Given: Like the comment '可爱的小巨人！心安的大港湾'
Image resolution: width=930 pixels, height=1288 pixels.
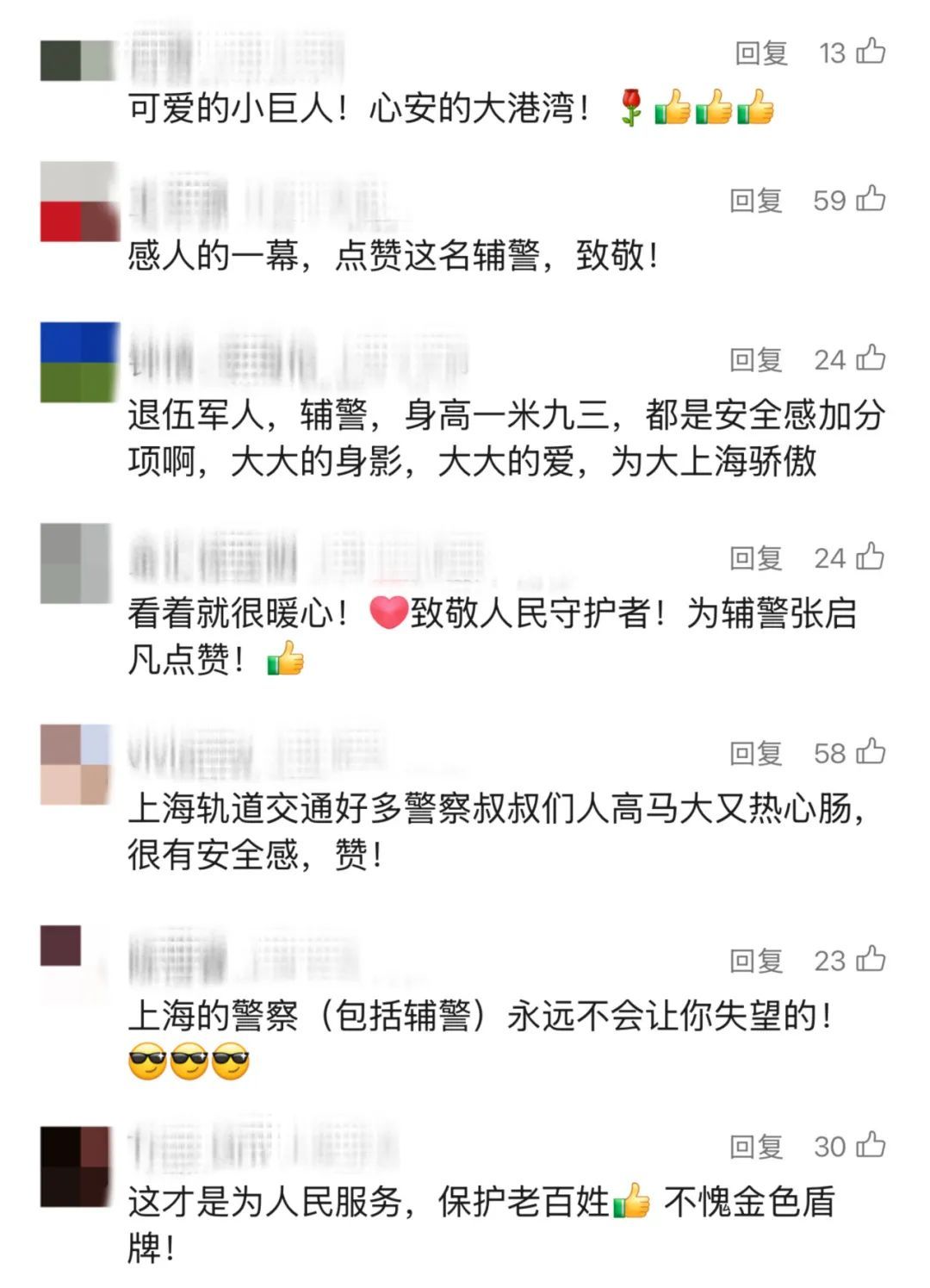Looking at the screenshot, I should click(871, 52).
